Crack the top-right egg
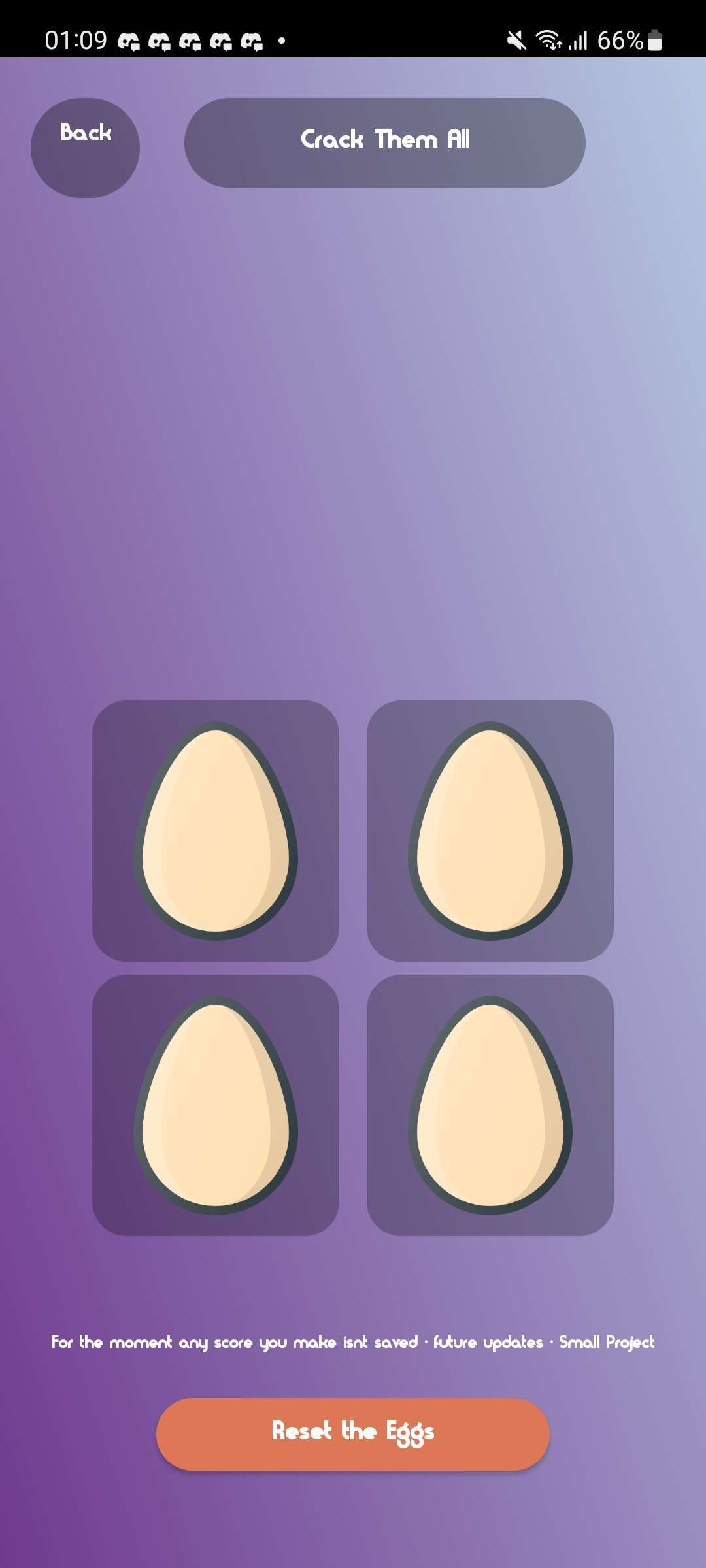706x1568 pixels. point(490,830)
